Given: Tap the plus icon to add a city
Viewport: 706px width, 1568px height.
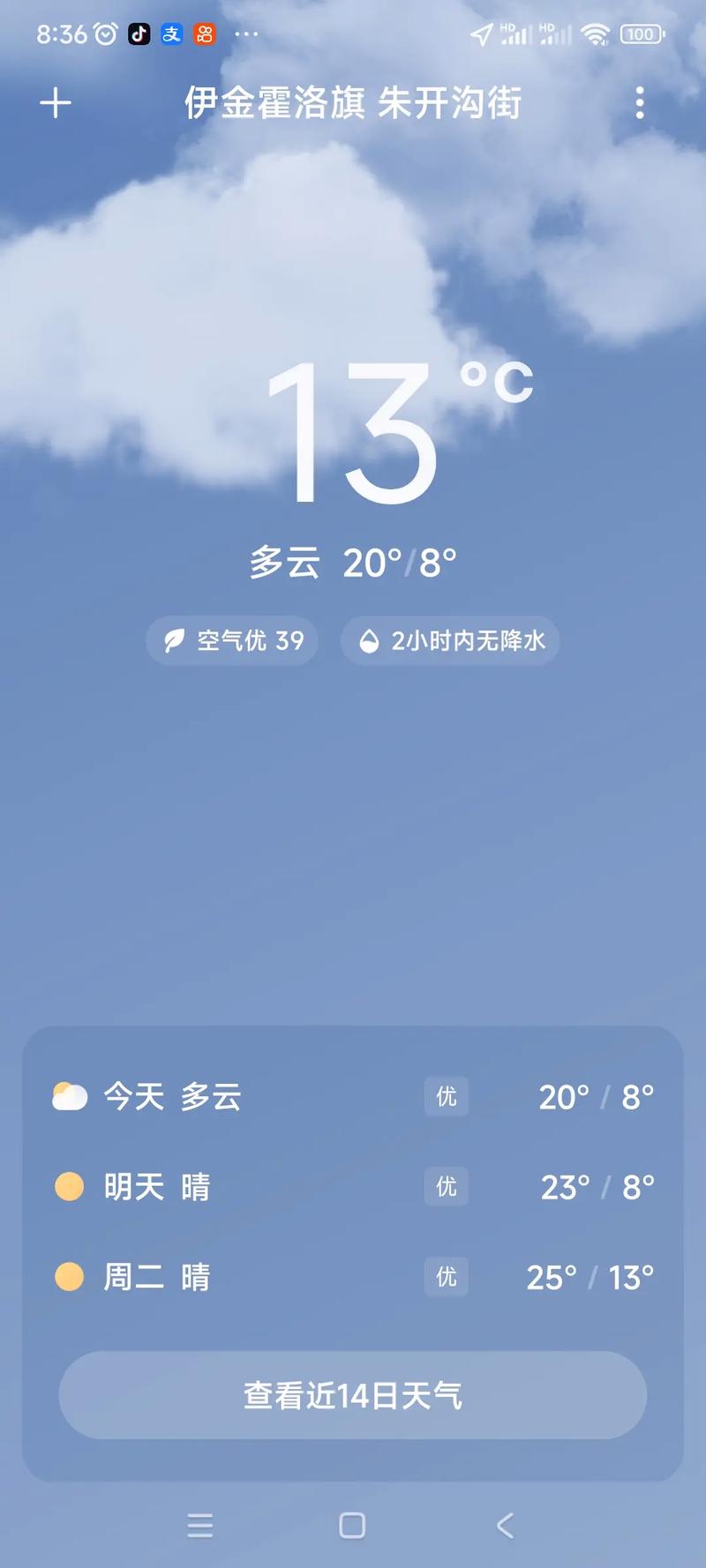Looking at the screenshot, I should point(56,102).
